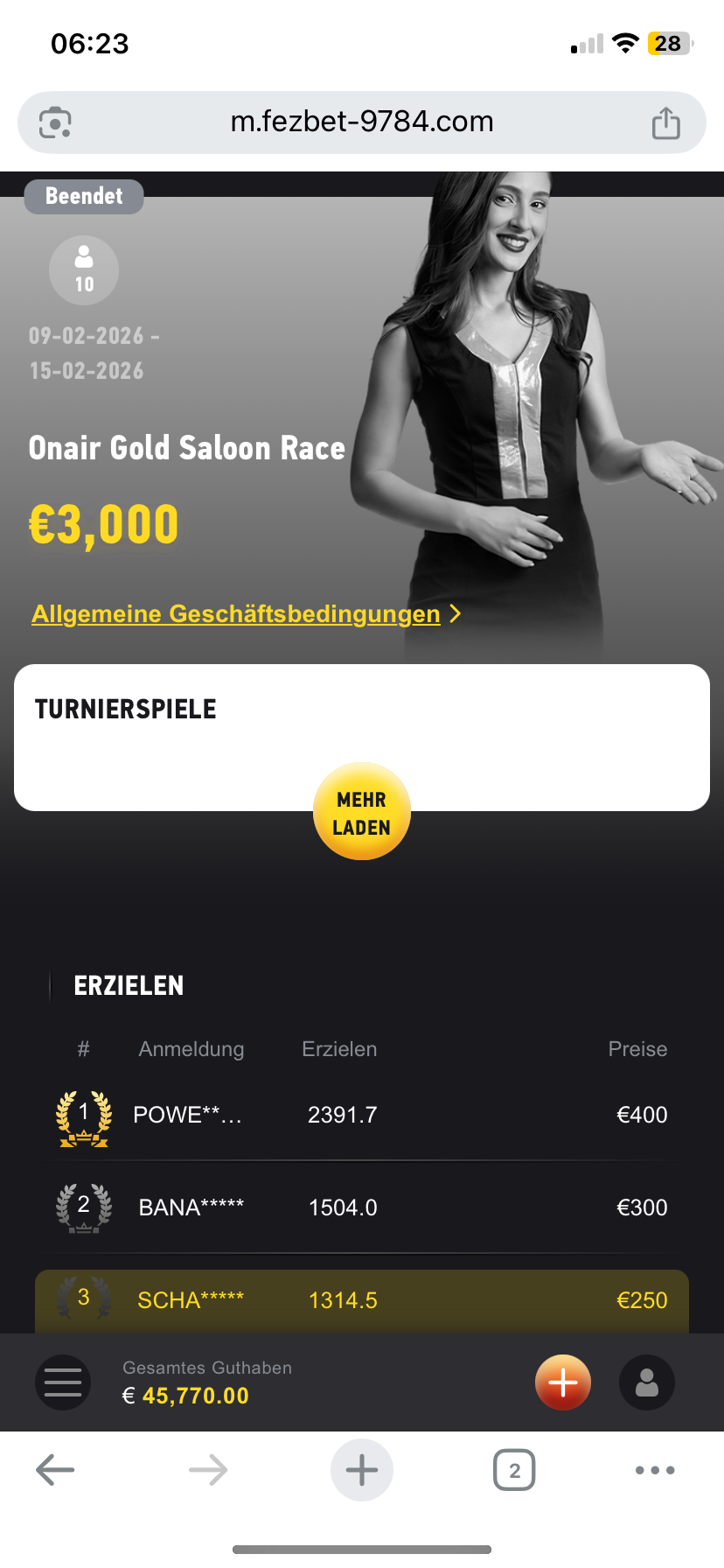Go back to the previous page
724x1568 pixels.
click(55, 1470)
